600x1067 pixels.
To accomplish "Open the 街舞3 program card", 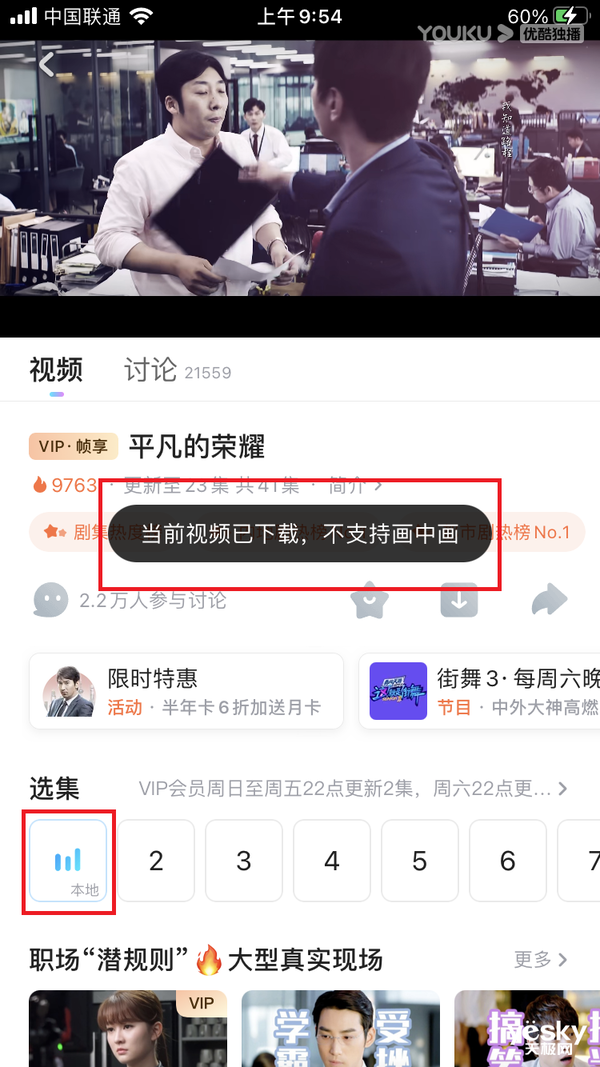I will pos(480,692).
